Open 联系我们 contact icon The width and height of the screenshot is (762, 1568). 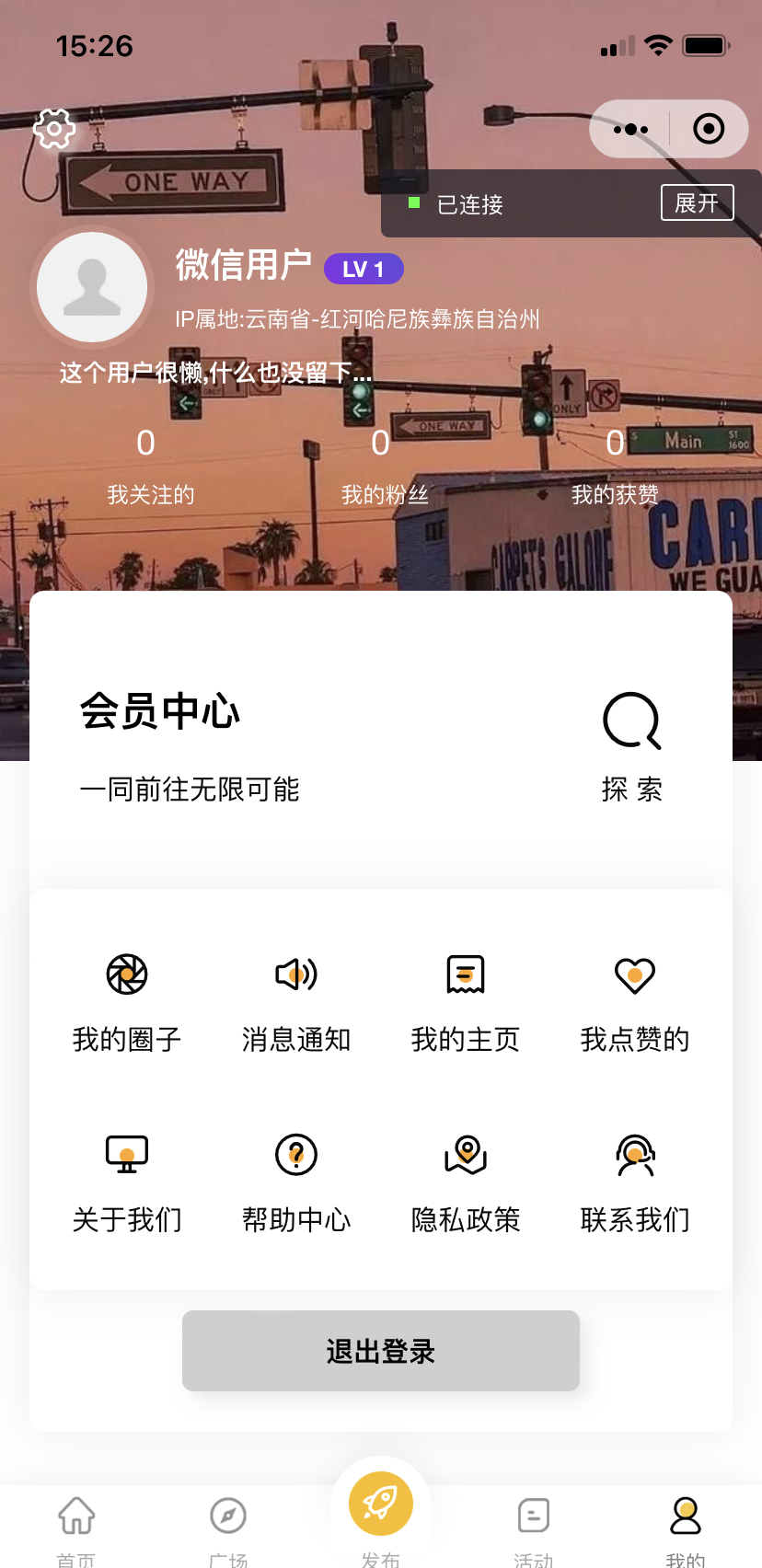(x=634, y=1155)
